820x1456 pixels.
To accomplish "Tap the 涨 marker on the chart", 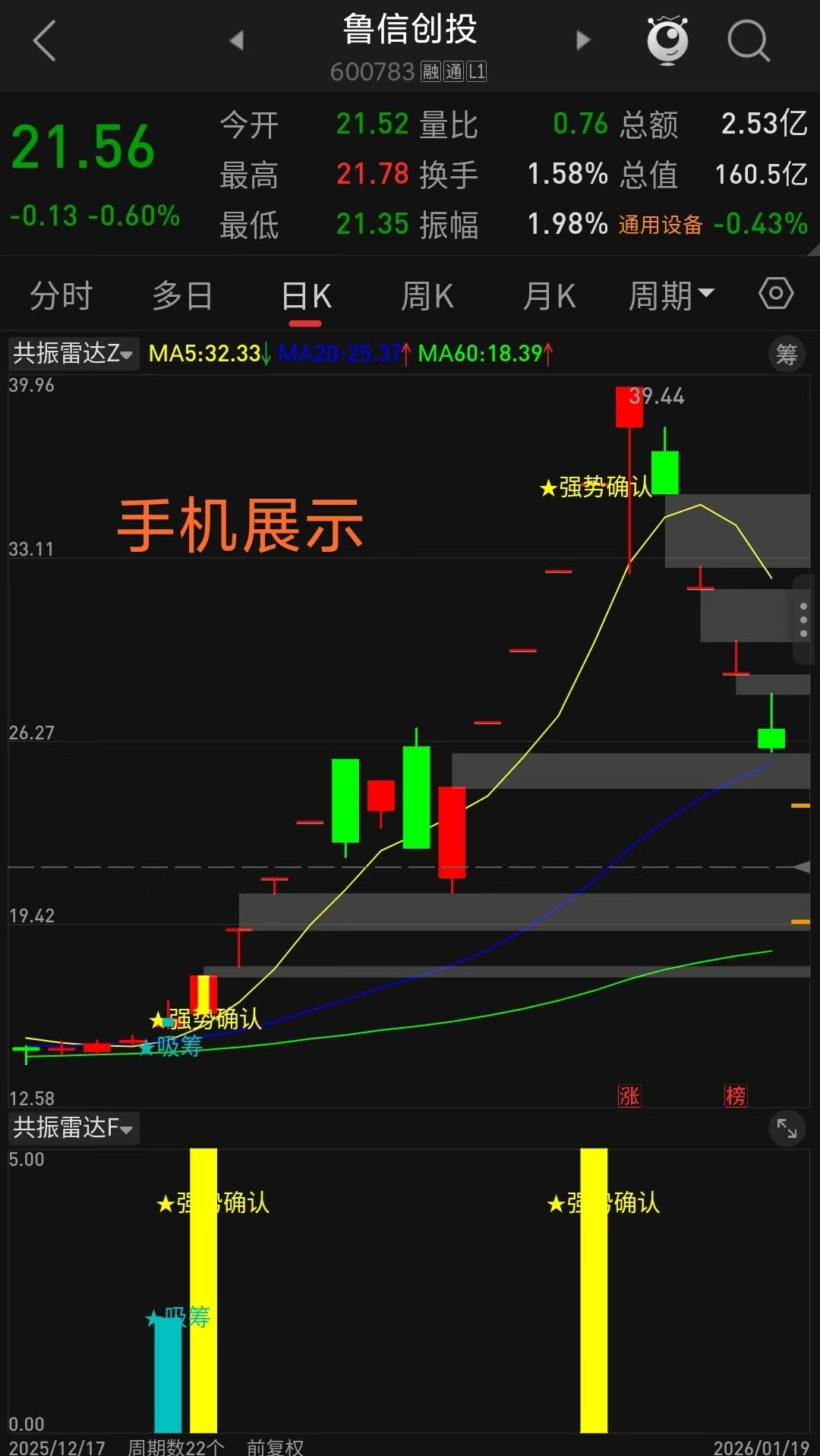I will 629,1095.
